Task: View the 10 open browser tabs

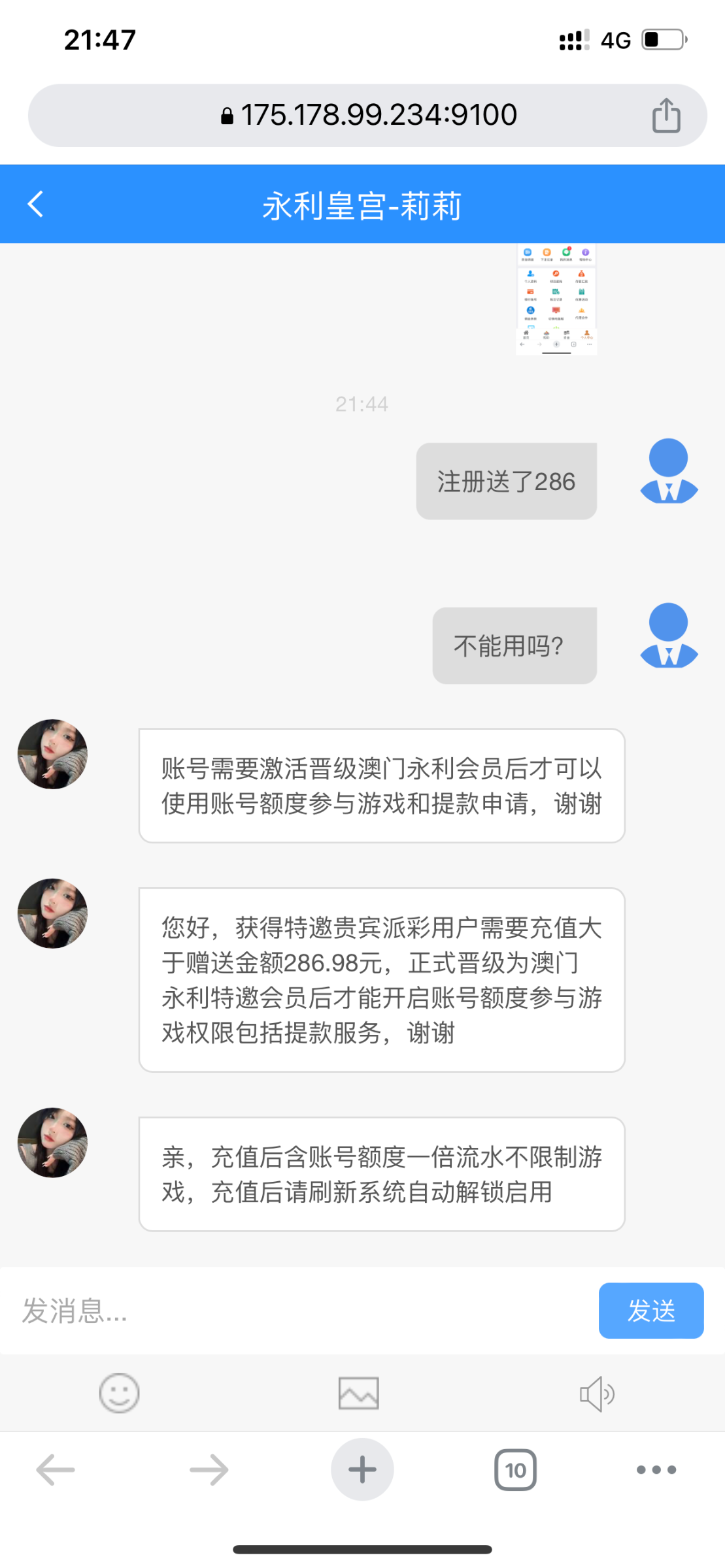Action: pyautogui.click(x=515, y=1470)
